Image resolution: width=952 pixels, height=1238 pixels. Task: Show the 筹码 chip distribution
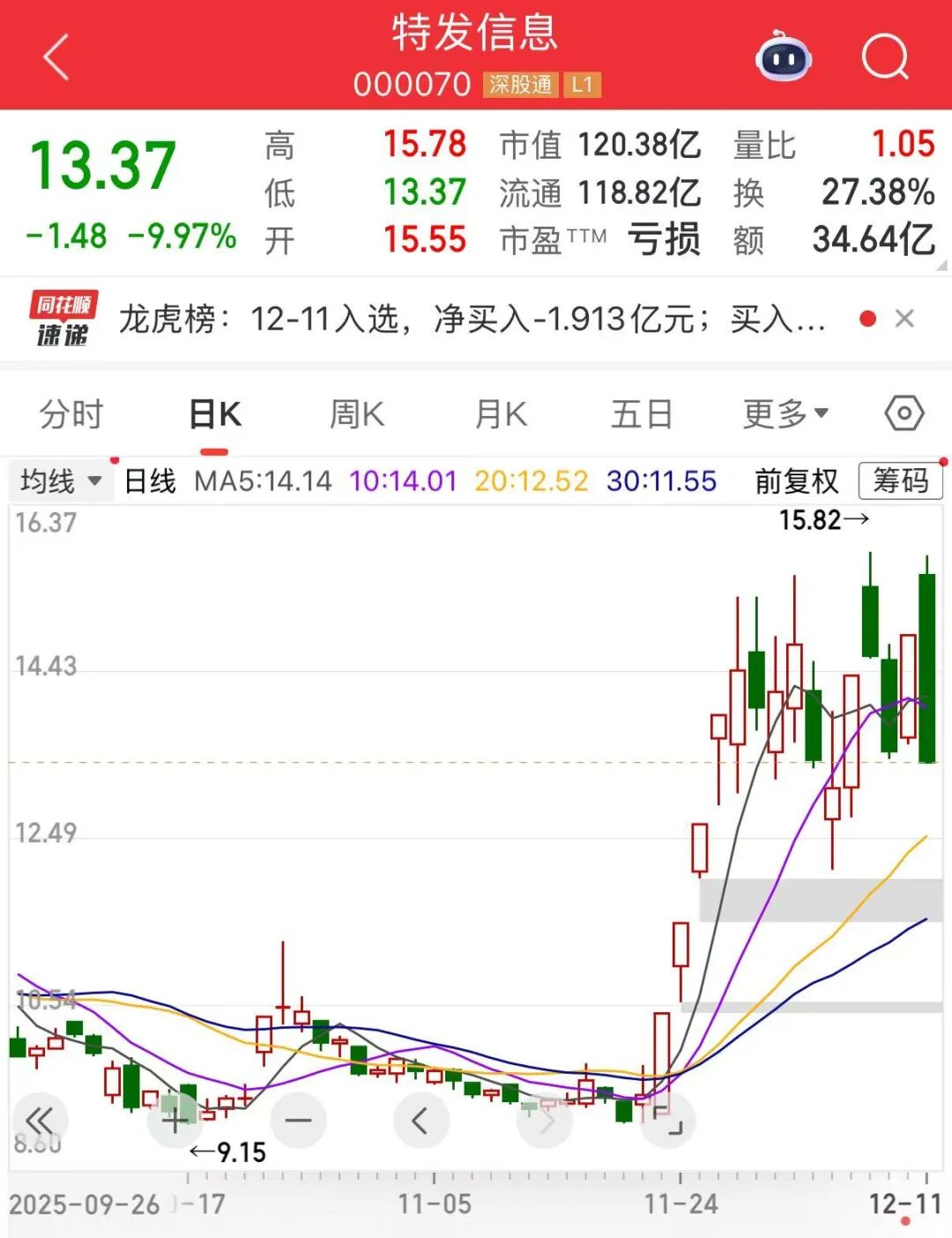tap(900, 481)
